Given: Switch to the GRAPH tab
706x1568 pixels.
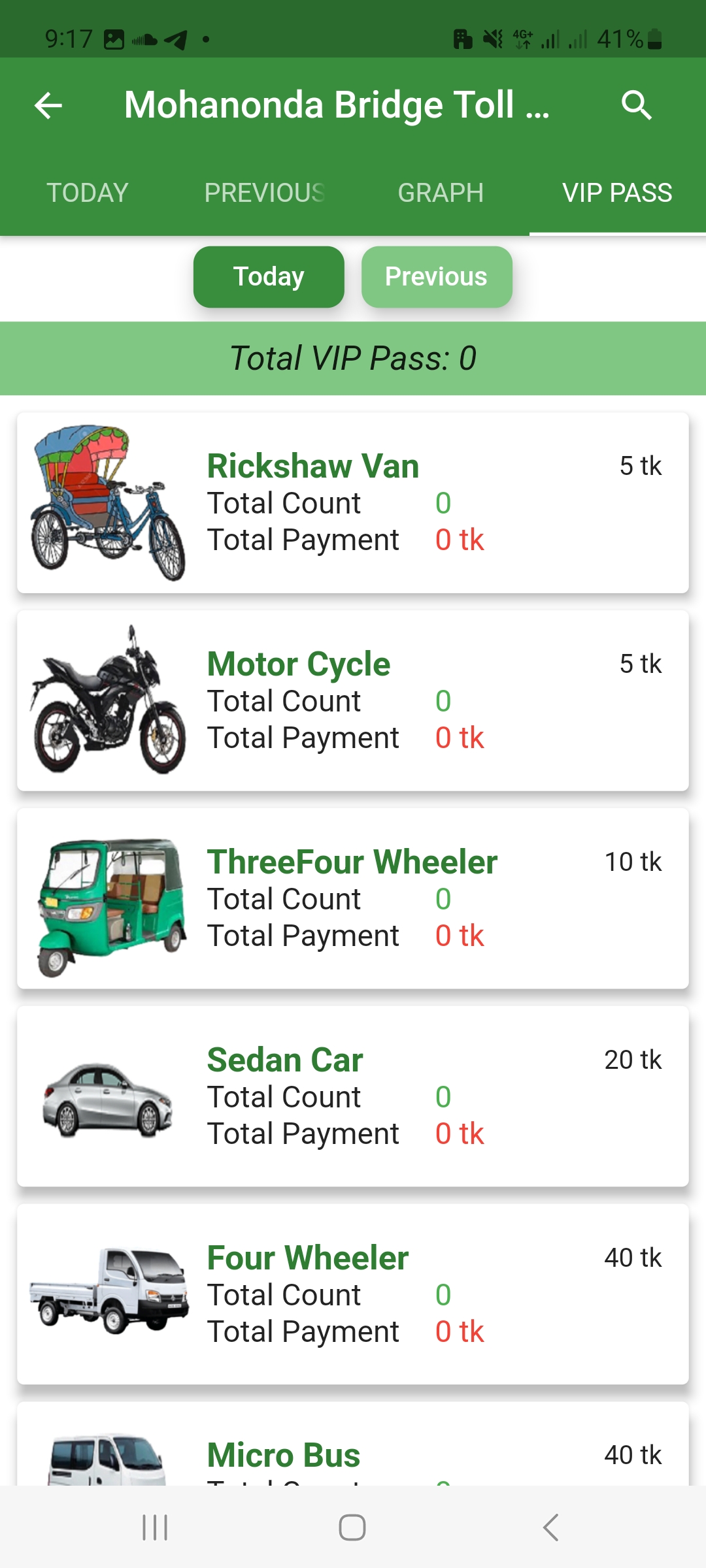Looking at the screenshot, I should 440,193.
